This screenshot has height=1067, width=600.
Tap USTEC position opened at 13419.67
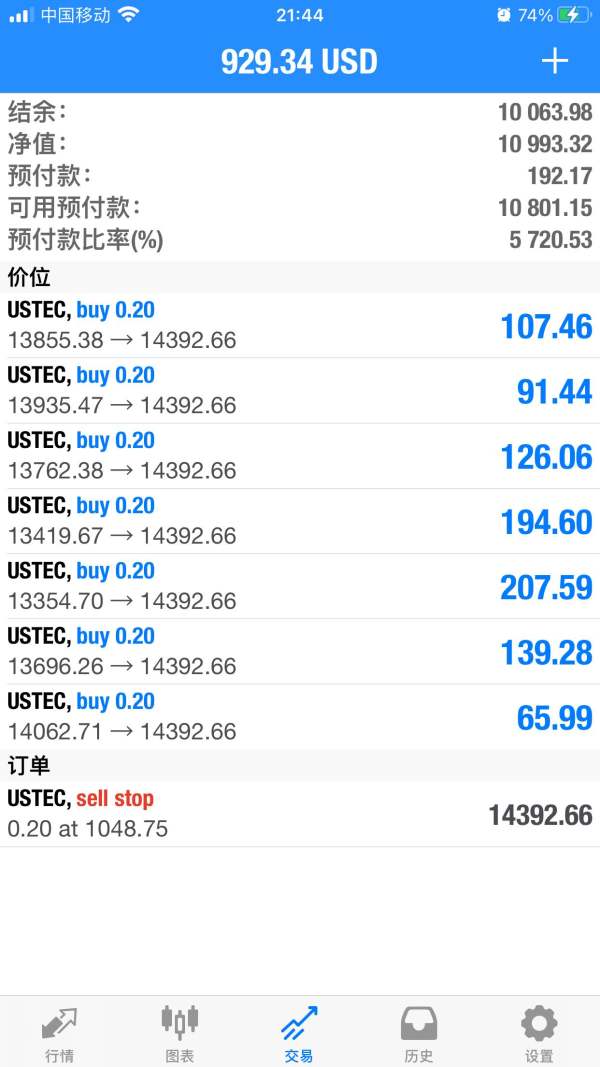300,521
